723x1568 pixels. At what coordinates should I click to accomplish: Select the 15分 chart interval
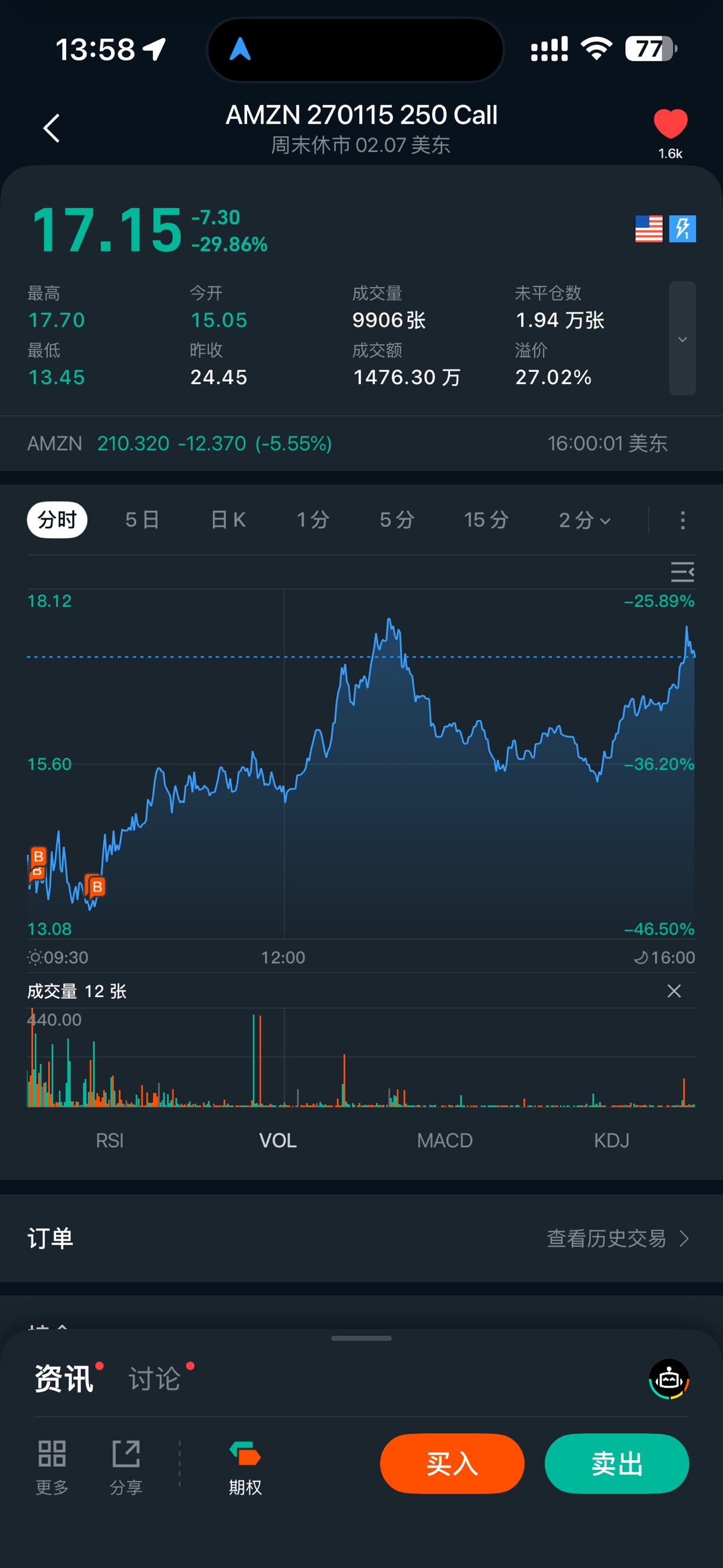486,520
